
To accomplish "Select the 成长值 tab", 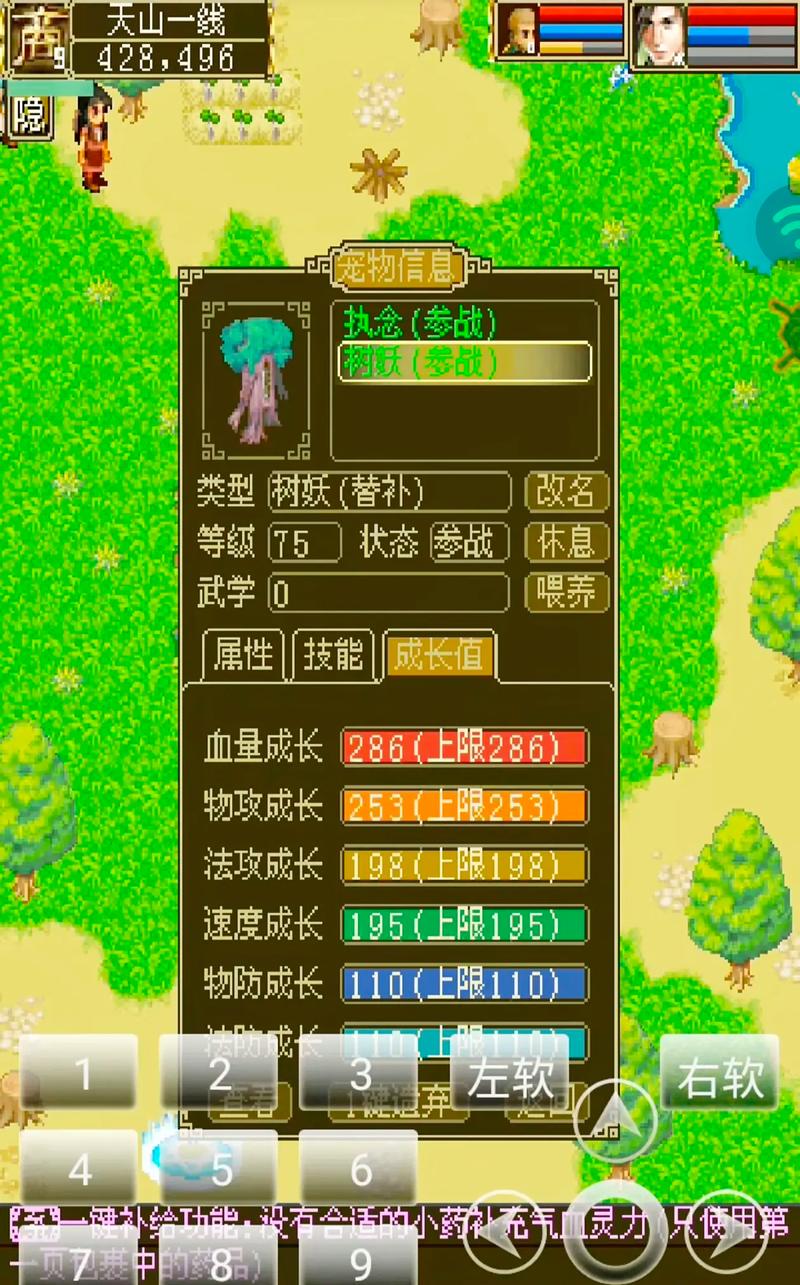I will click(x=440, y=656).
